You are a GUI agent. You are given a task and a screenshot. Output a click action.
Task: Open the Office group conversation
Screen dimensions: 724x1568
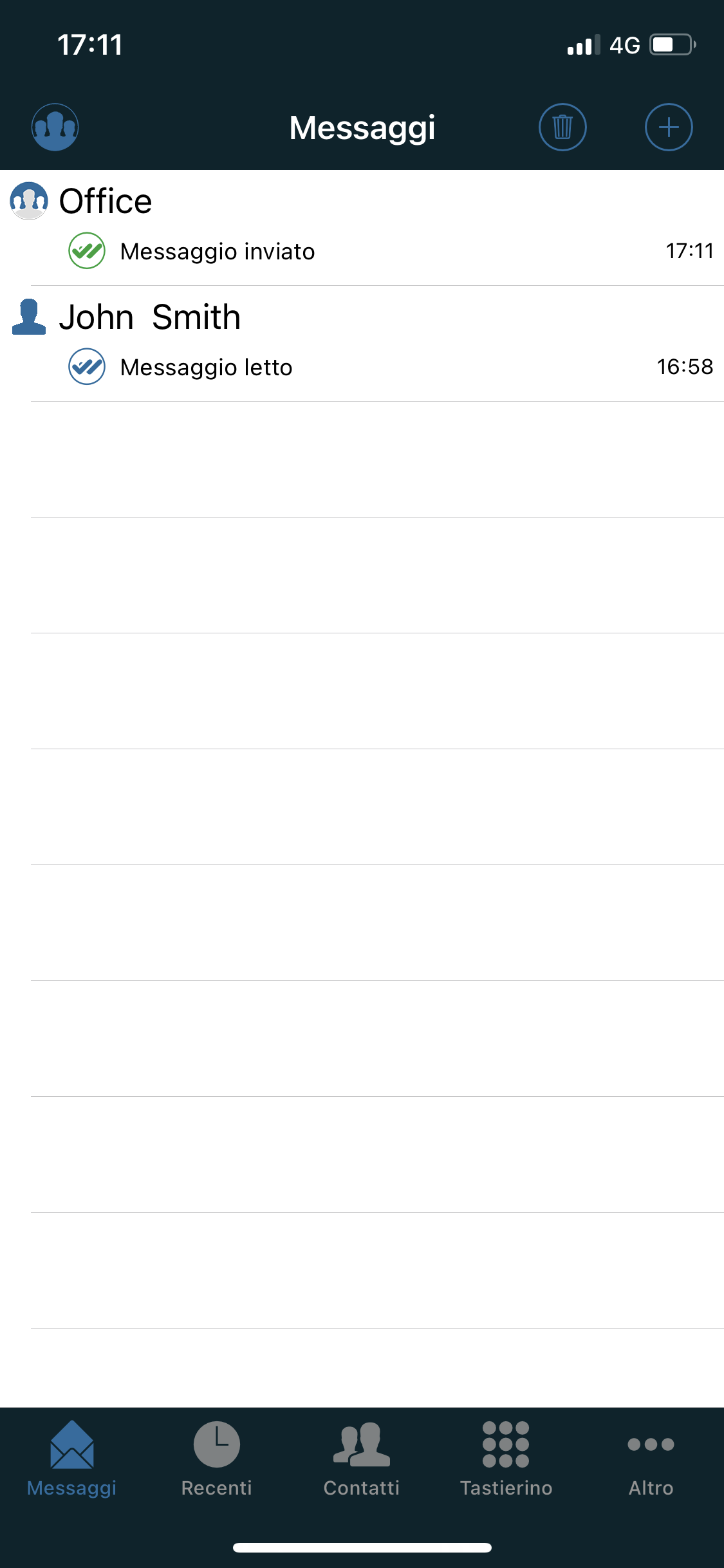click(x=362, y=227)
